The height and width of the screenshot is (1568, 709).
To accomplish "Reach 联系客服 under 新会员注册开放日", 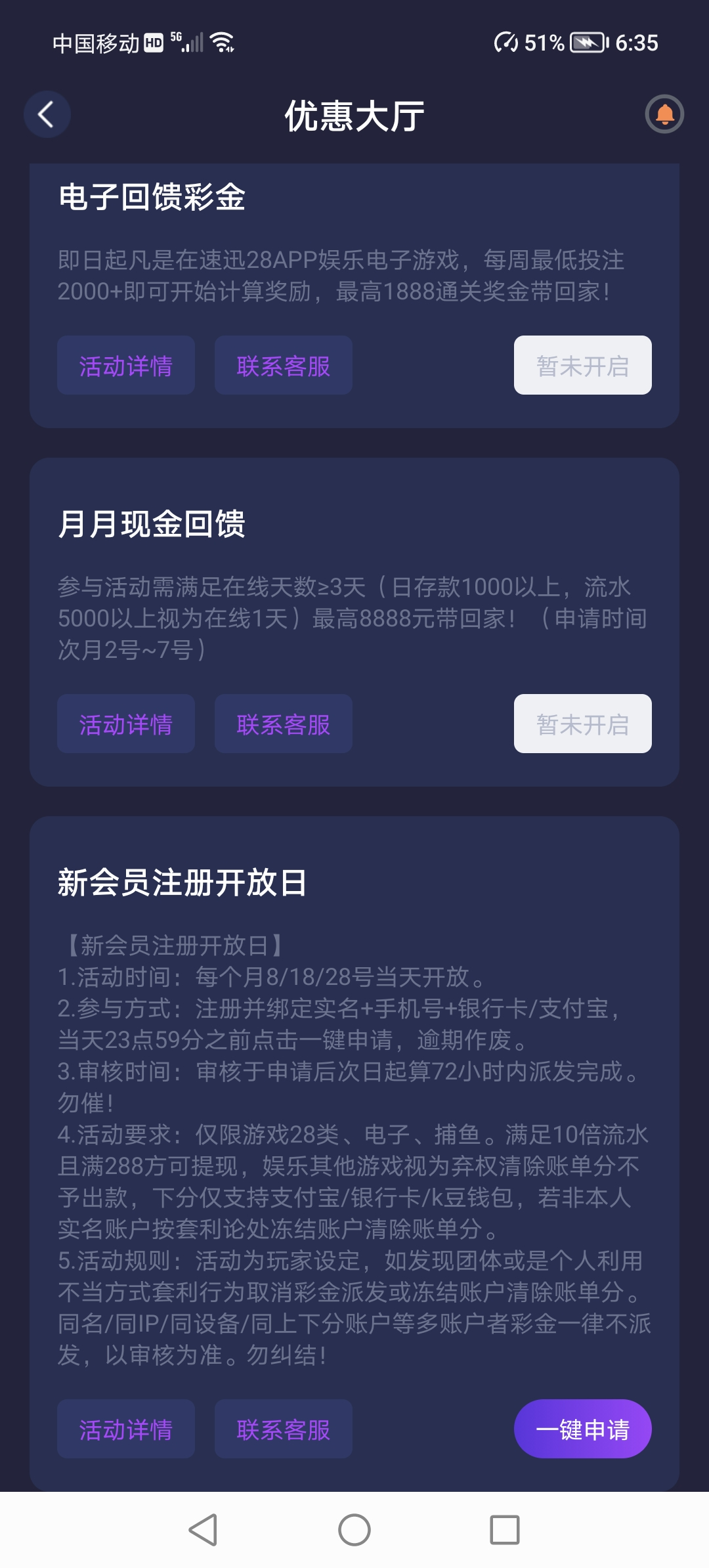I will [x=284, y=1429].
